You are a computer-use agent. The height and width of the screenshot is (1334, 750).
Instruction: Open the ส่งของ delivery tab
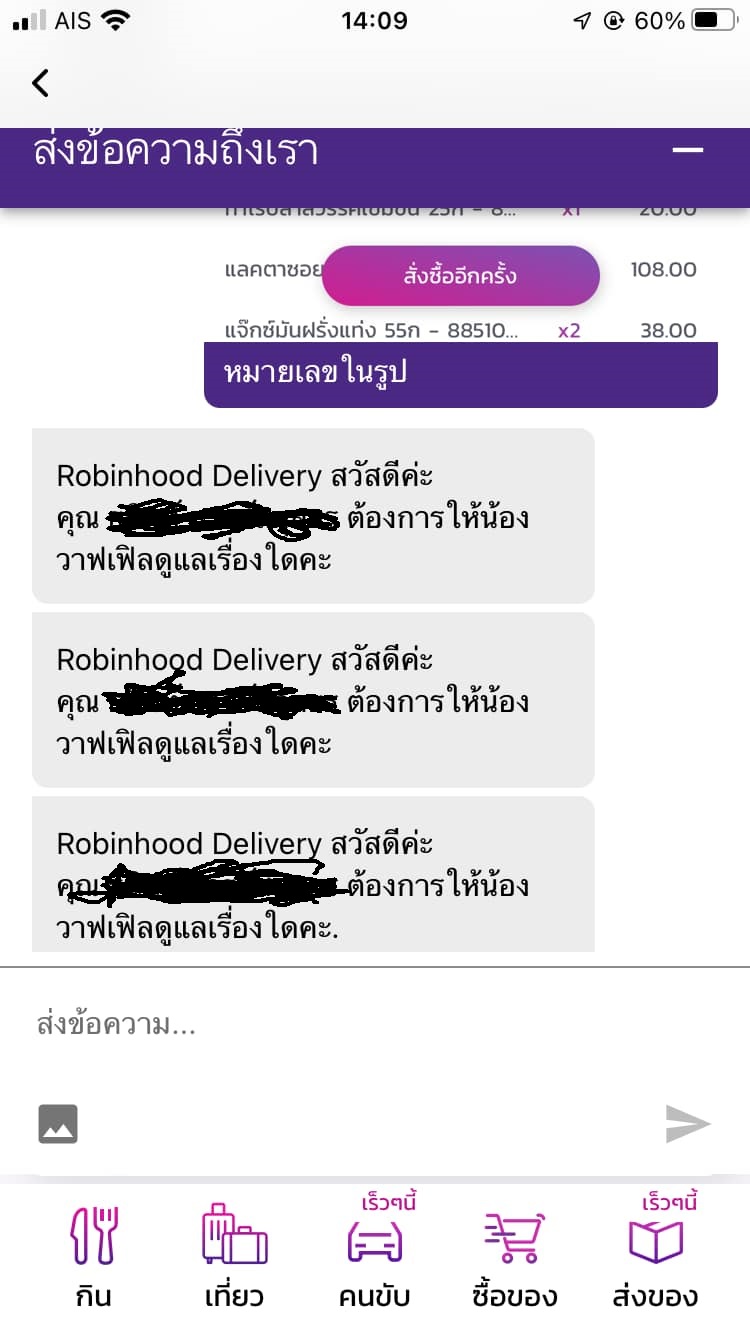point(656,1254)
